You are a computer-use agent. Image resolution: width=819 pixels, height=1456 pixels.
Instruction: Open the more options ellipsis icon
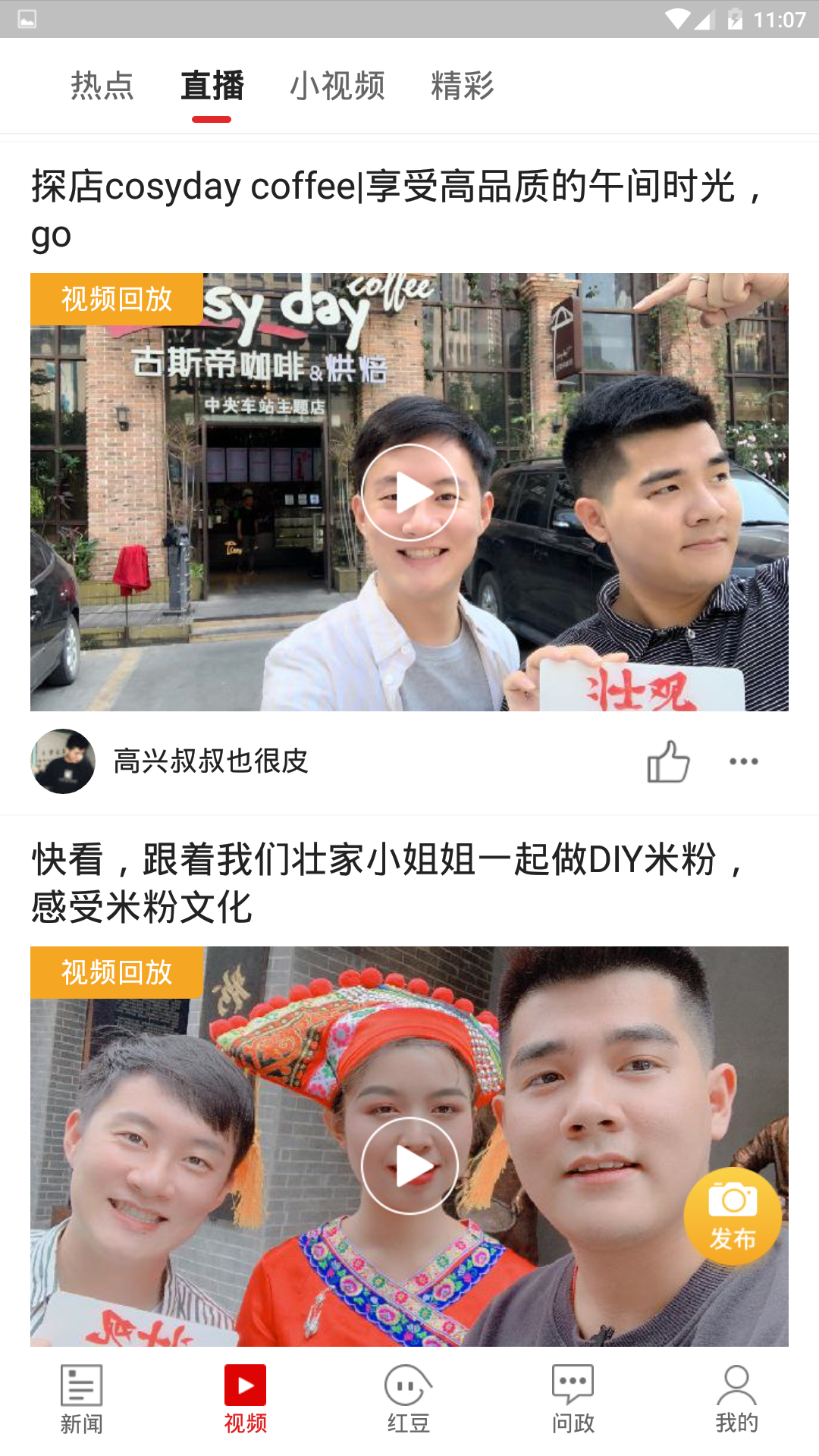click(x=744, y=761)
